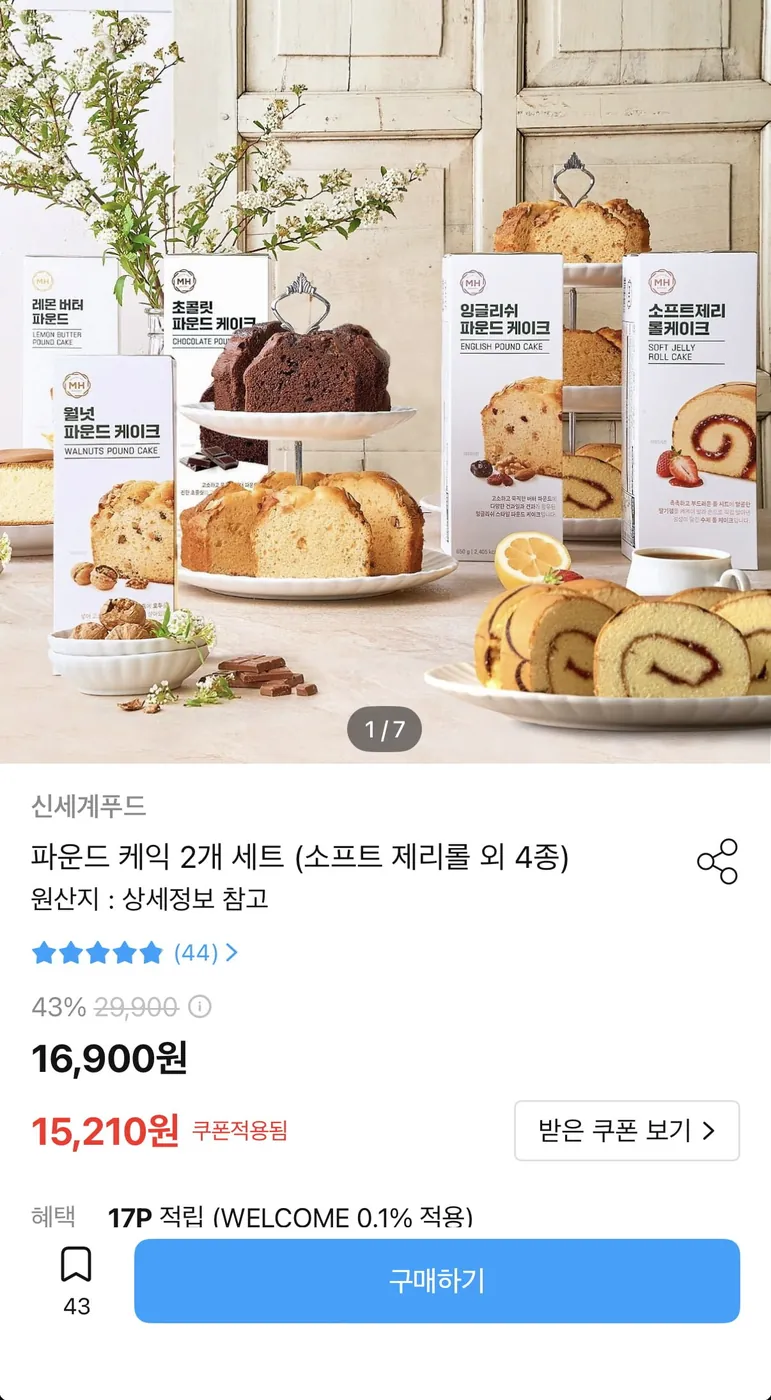Image resolution: width=771 pixels, height=1400 pixels.
Task: Expand 받은 쿠폰 보기 coupon list
Action: click(x=627, y=1131)
